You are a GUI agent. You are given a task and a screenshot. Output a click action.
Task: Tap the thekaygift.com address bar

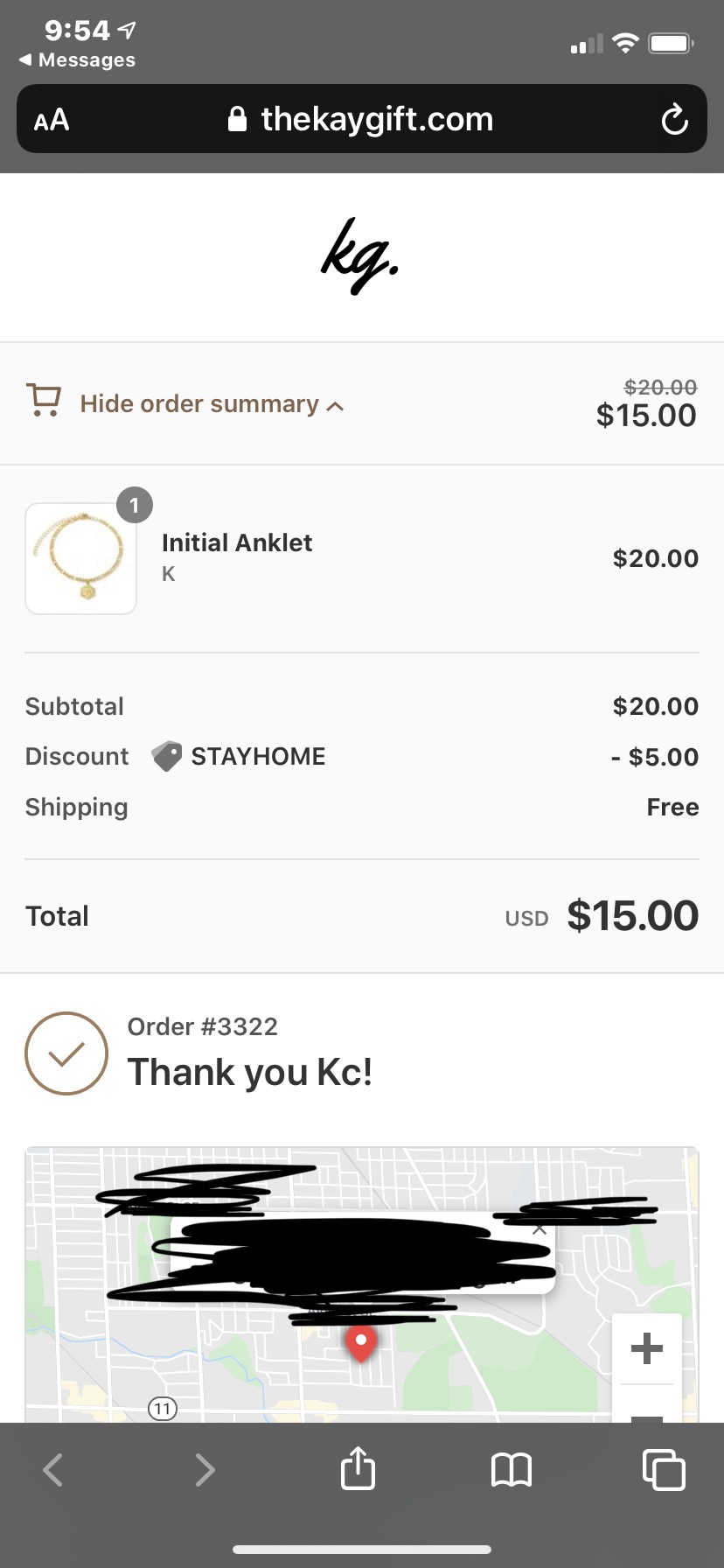click(x=361, y=119)
